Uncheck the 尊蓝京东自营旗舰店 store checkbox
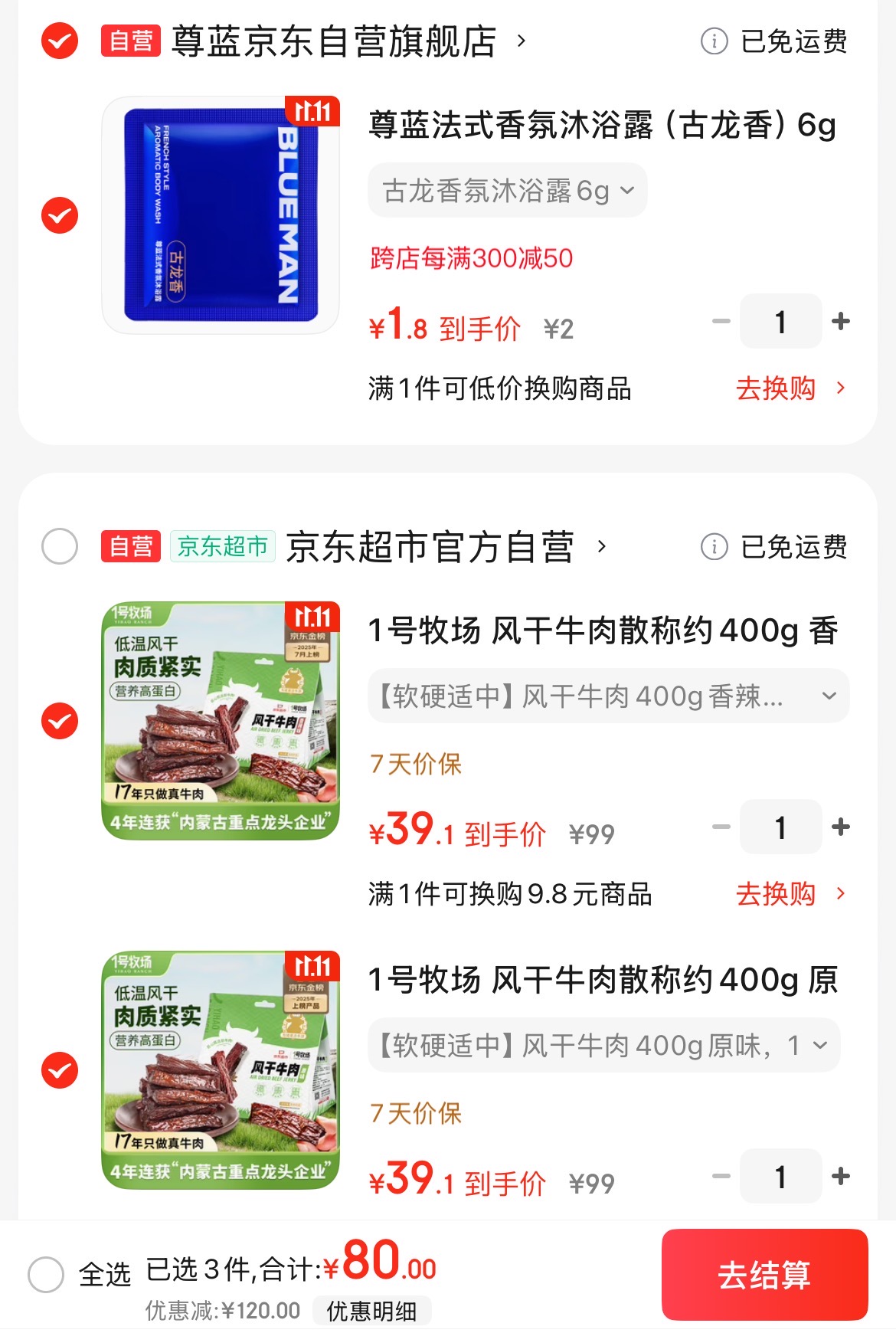 tap(60, 41)
